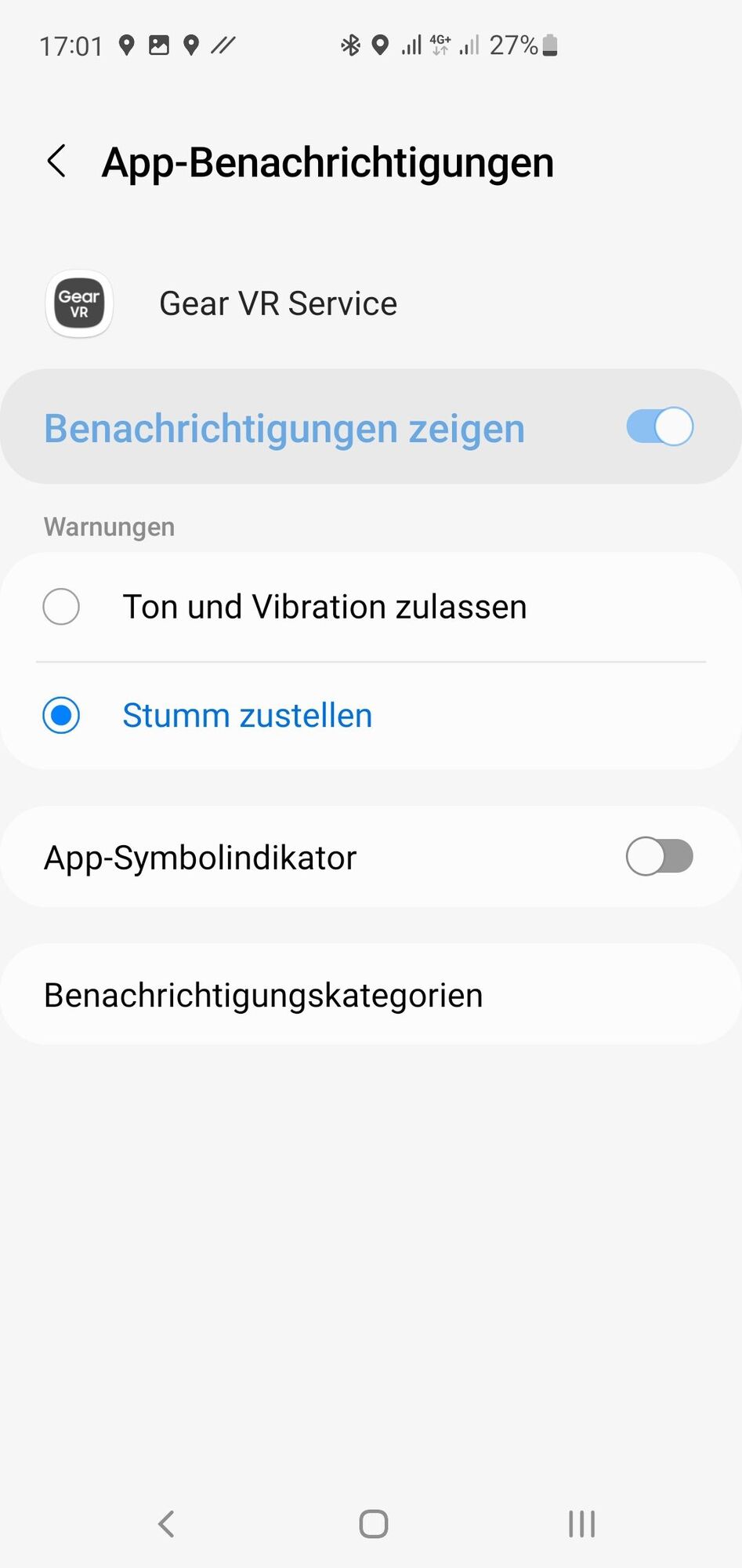742x1568 pixels.
Task: Select Ton und Vibration zulassen
Action: [x=61, y=607]
